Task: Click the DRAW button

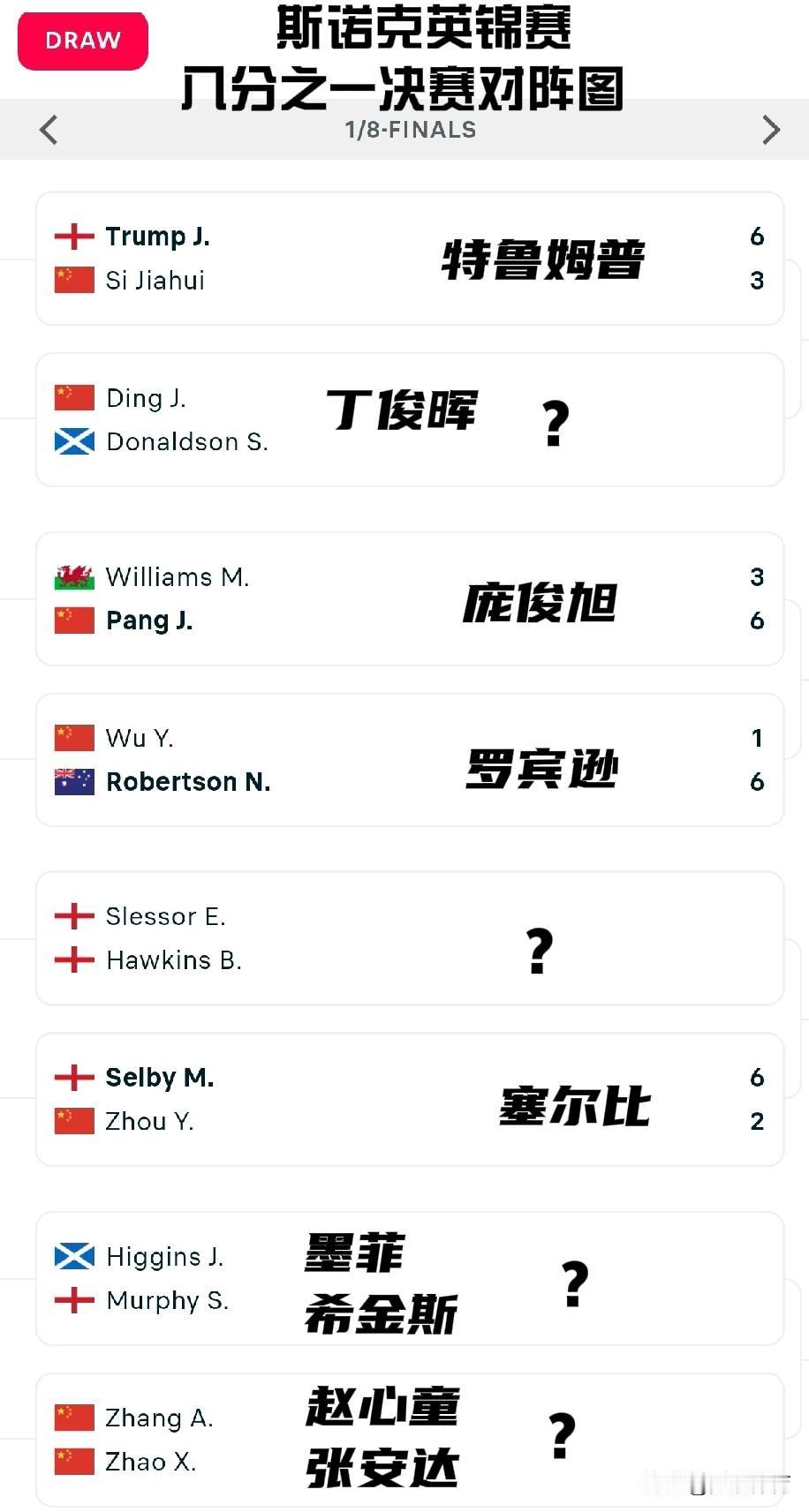Action: 82,40
